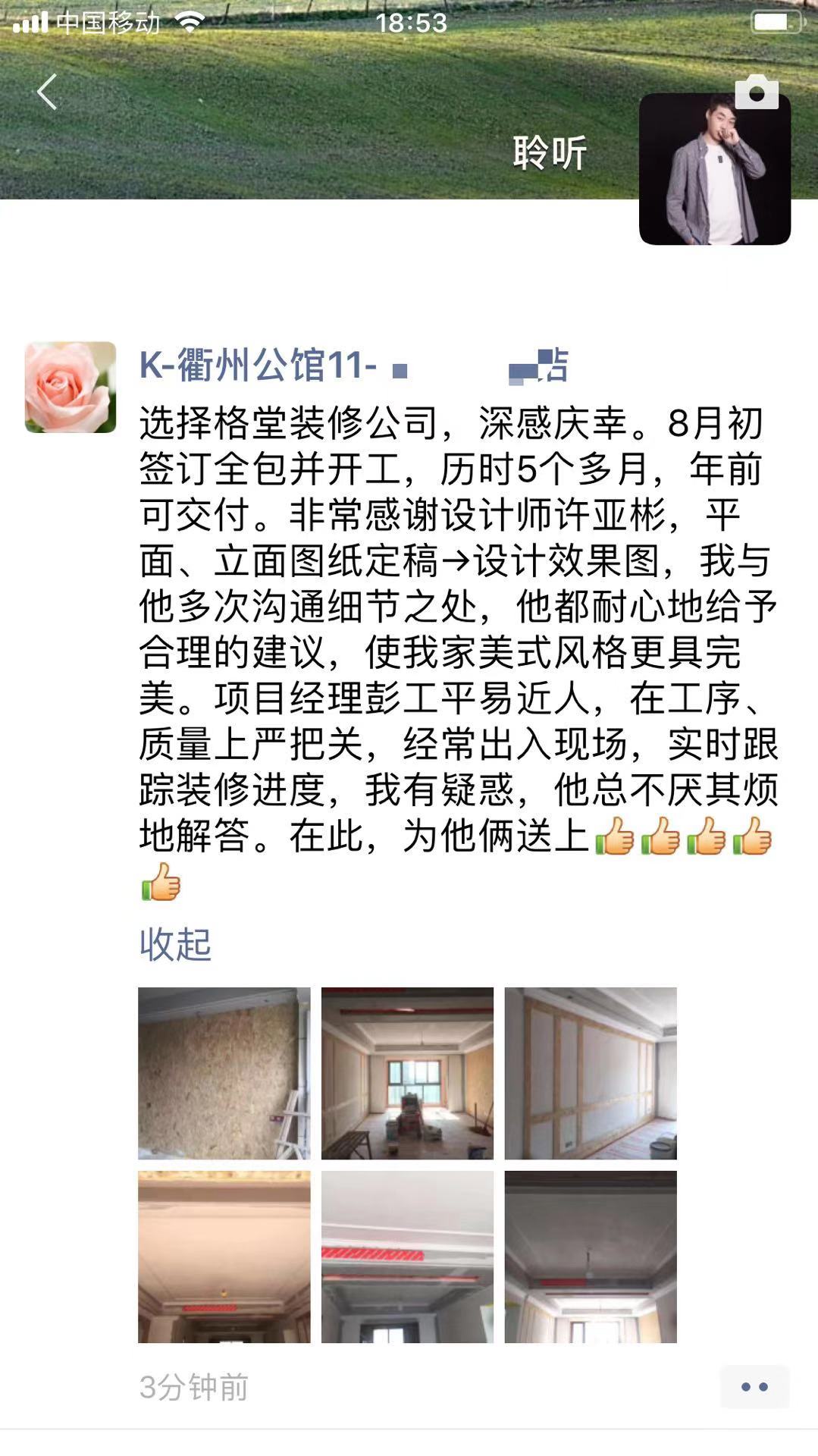
Task: View the photo of the room with window
Action: [407, 1073]
